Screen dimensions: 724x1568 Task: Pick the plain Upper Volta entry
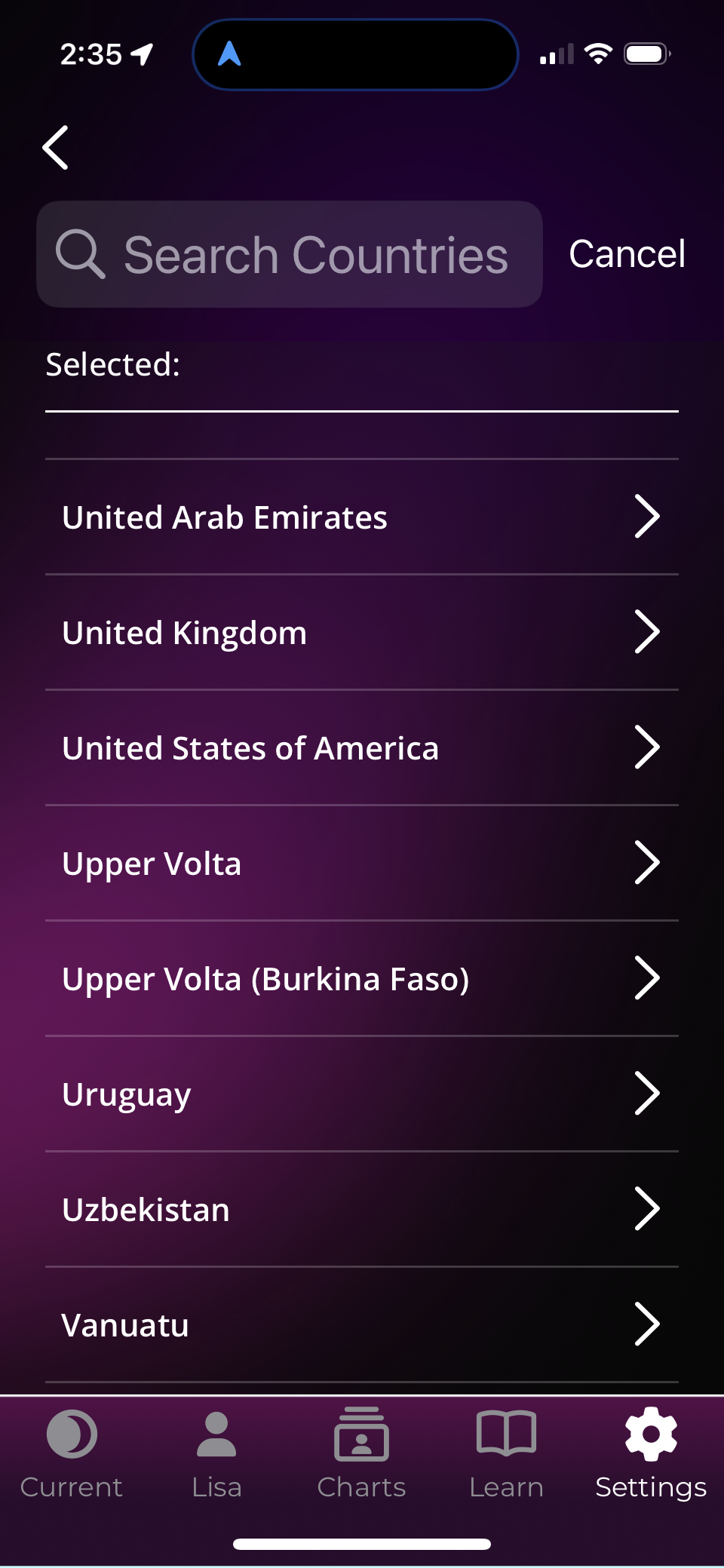coord(362,864)
